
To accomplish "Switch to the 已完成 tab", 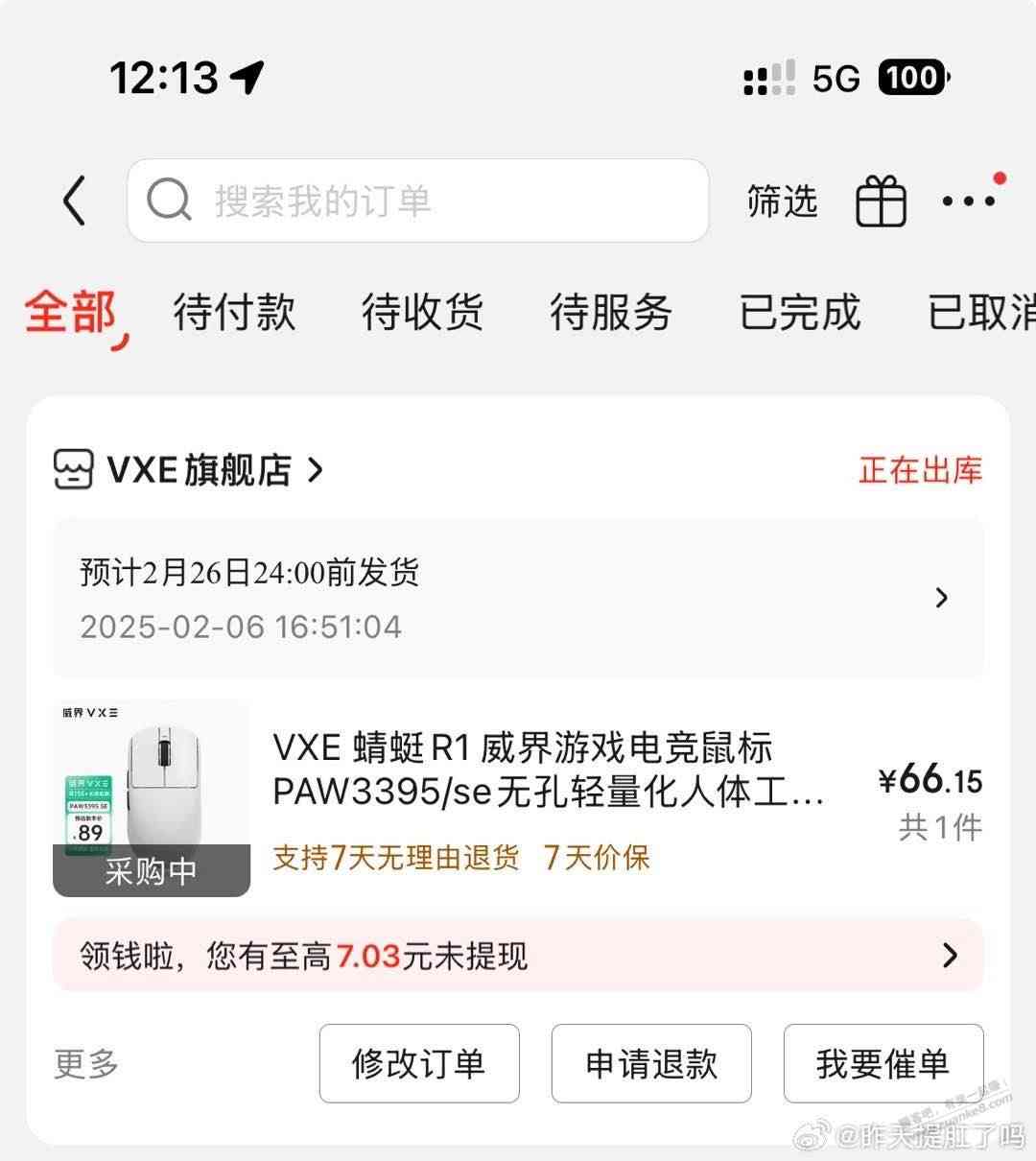I will [x=800, y=313].
